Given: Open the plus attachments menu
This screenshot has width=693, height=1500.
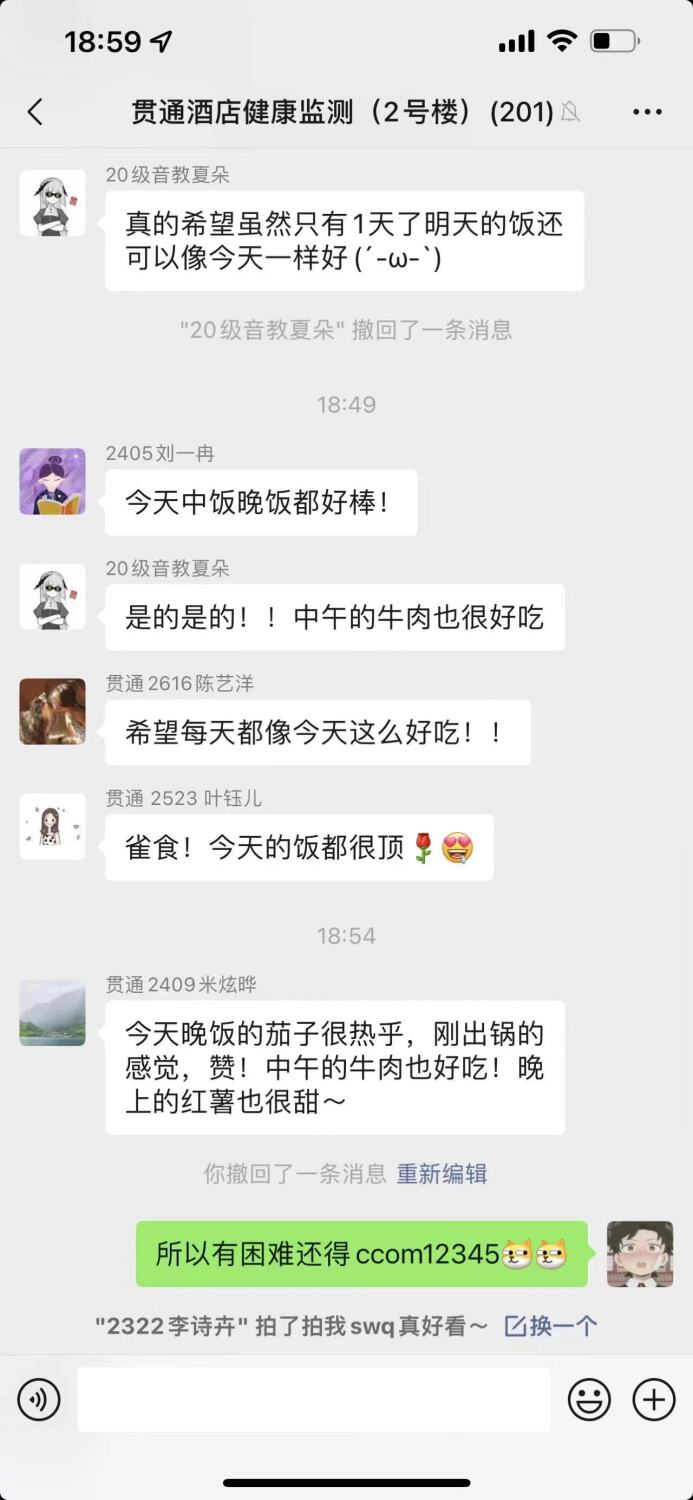Looking at the screenshot, I should click(654, 1400).
